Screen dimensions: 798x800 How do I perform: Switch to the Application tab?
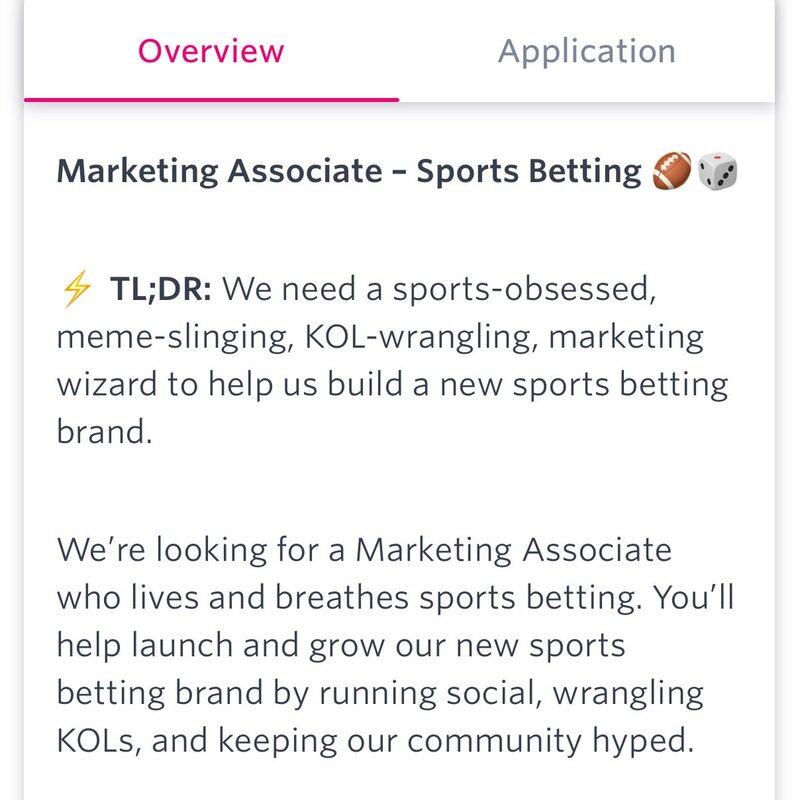tap(586, 52)
